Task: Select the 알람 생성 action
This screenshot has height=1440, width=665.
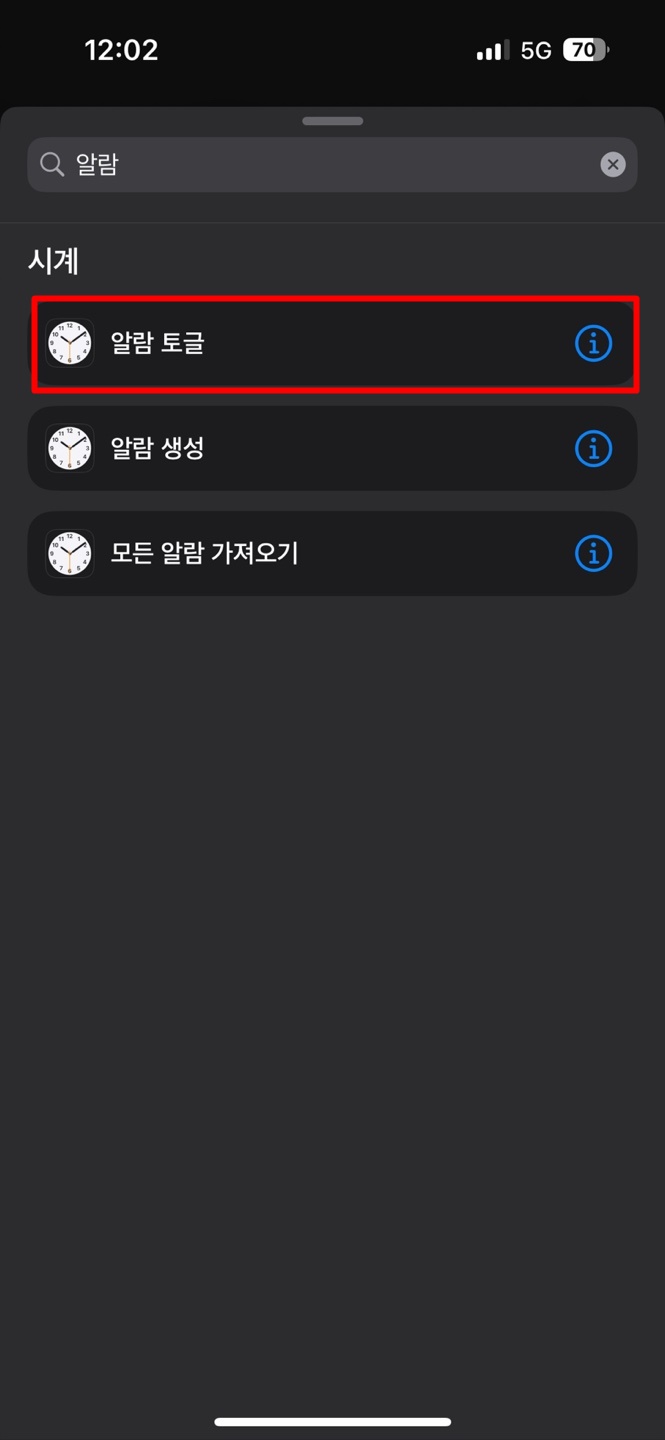Action: pyautogui.click(x=332, y=448)
